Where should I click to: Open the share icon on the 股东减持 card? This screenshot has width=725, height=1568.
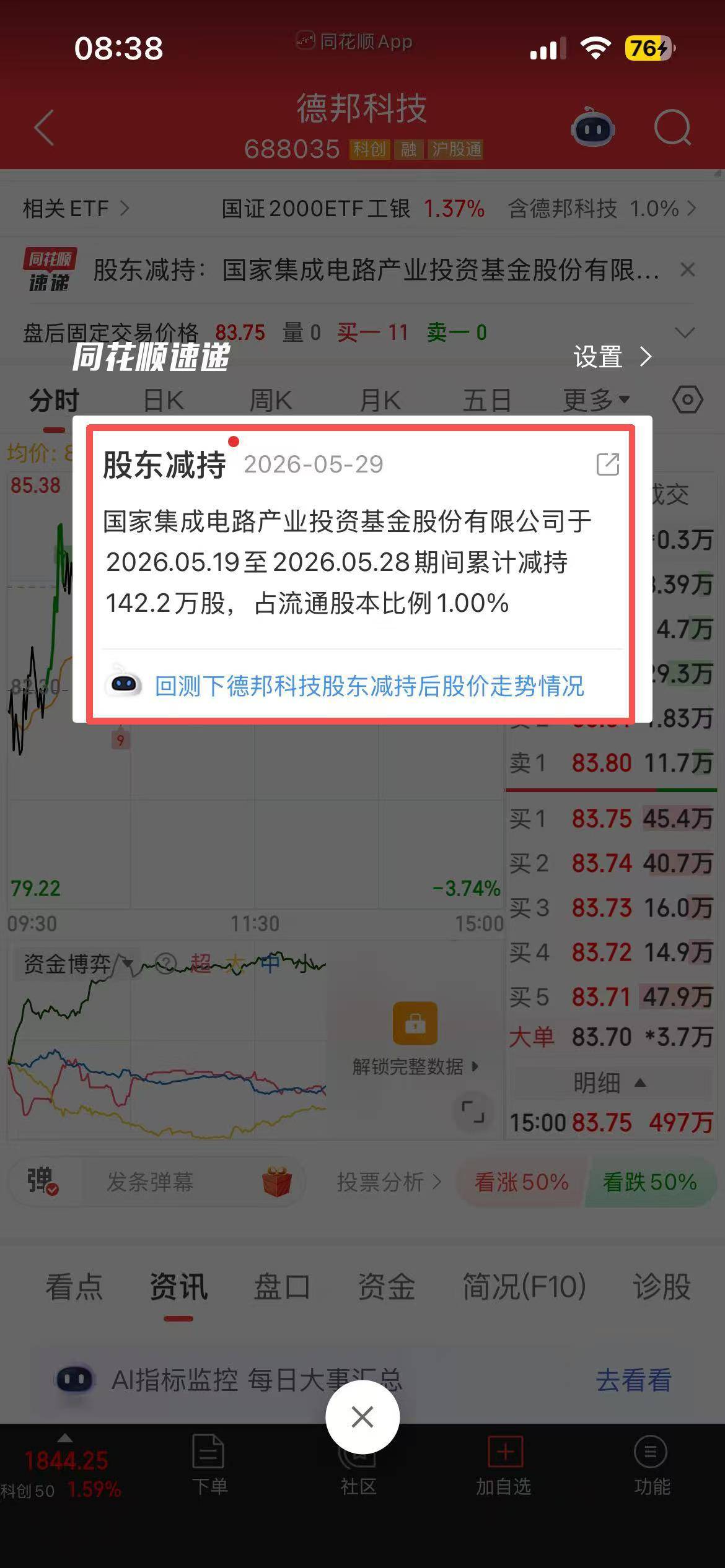[607, 464]
